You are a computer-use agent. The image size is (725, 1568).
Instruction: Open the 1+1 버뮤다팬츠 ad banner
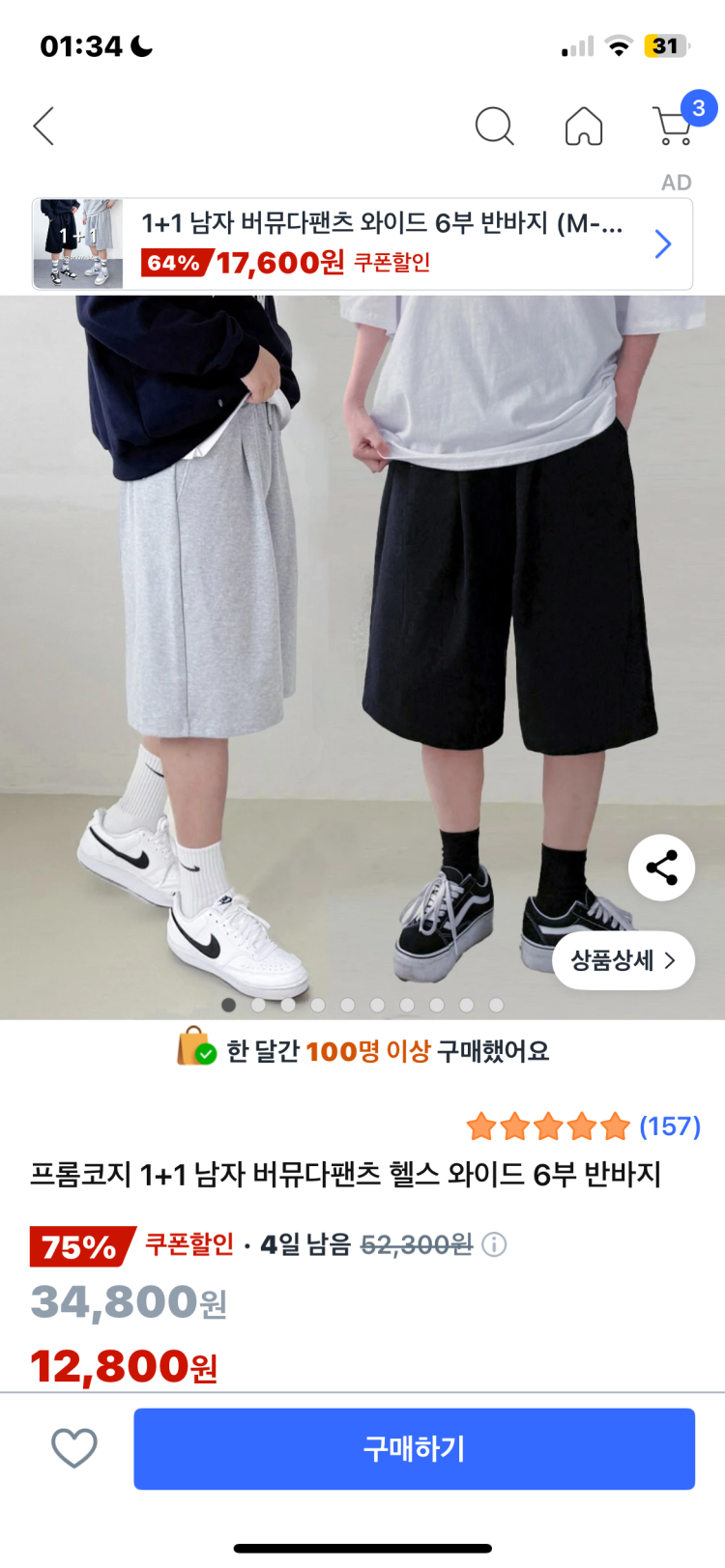pyautogui.click(x=362, y=243)
